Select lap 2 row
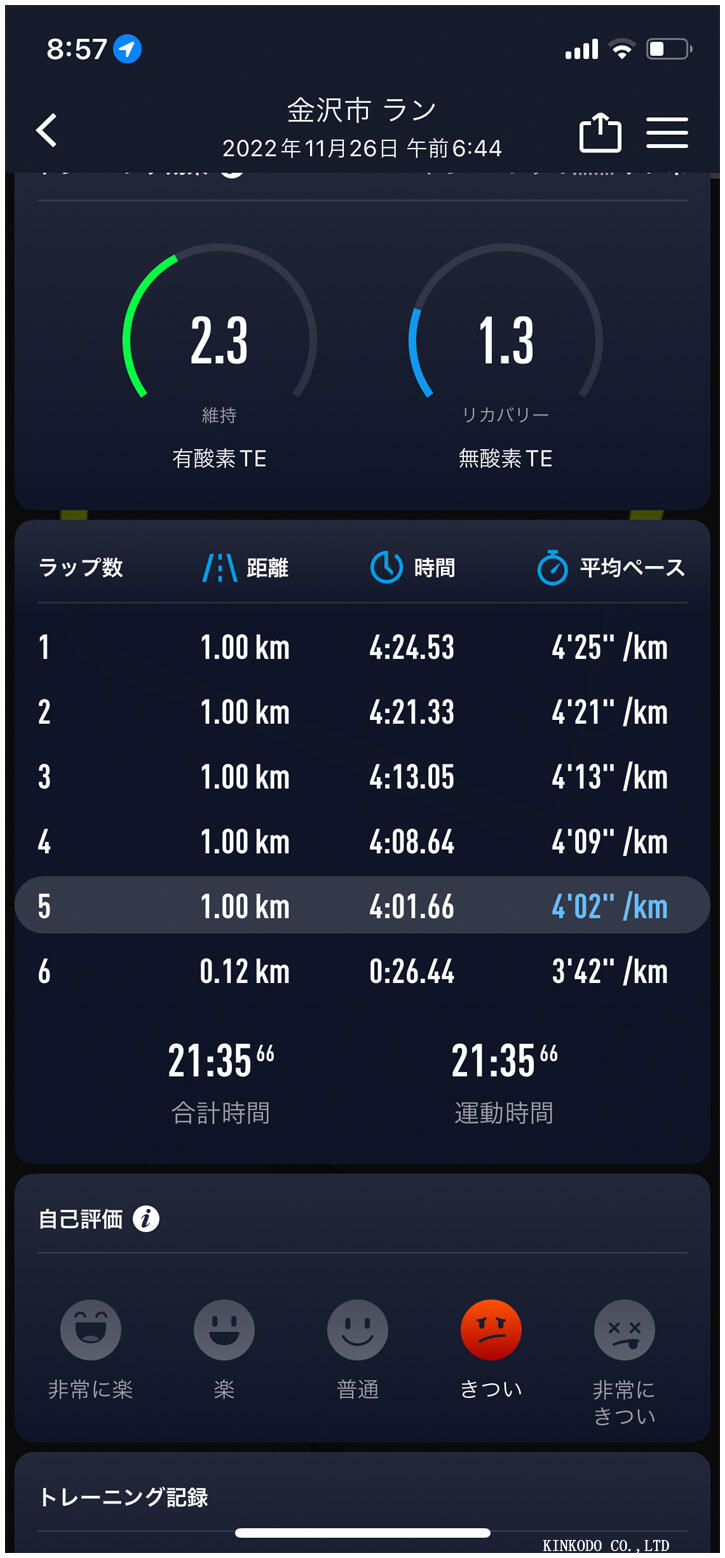 pos(362,713)
